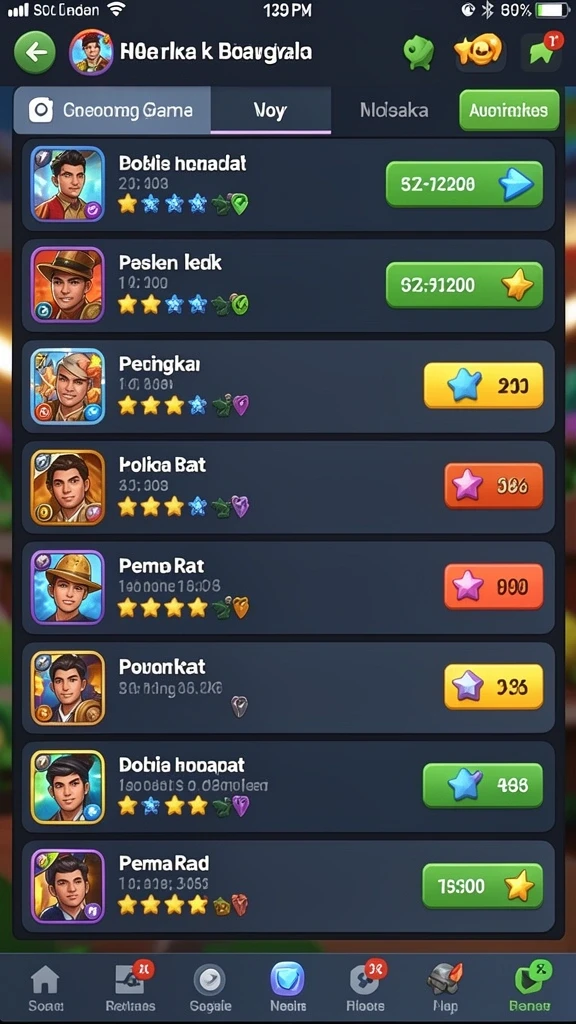Screen dimensions: 576x1024
Task: Select the Gneoomg Game tab
Action: (x=112, y=110)
